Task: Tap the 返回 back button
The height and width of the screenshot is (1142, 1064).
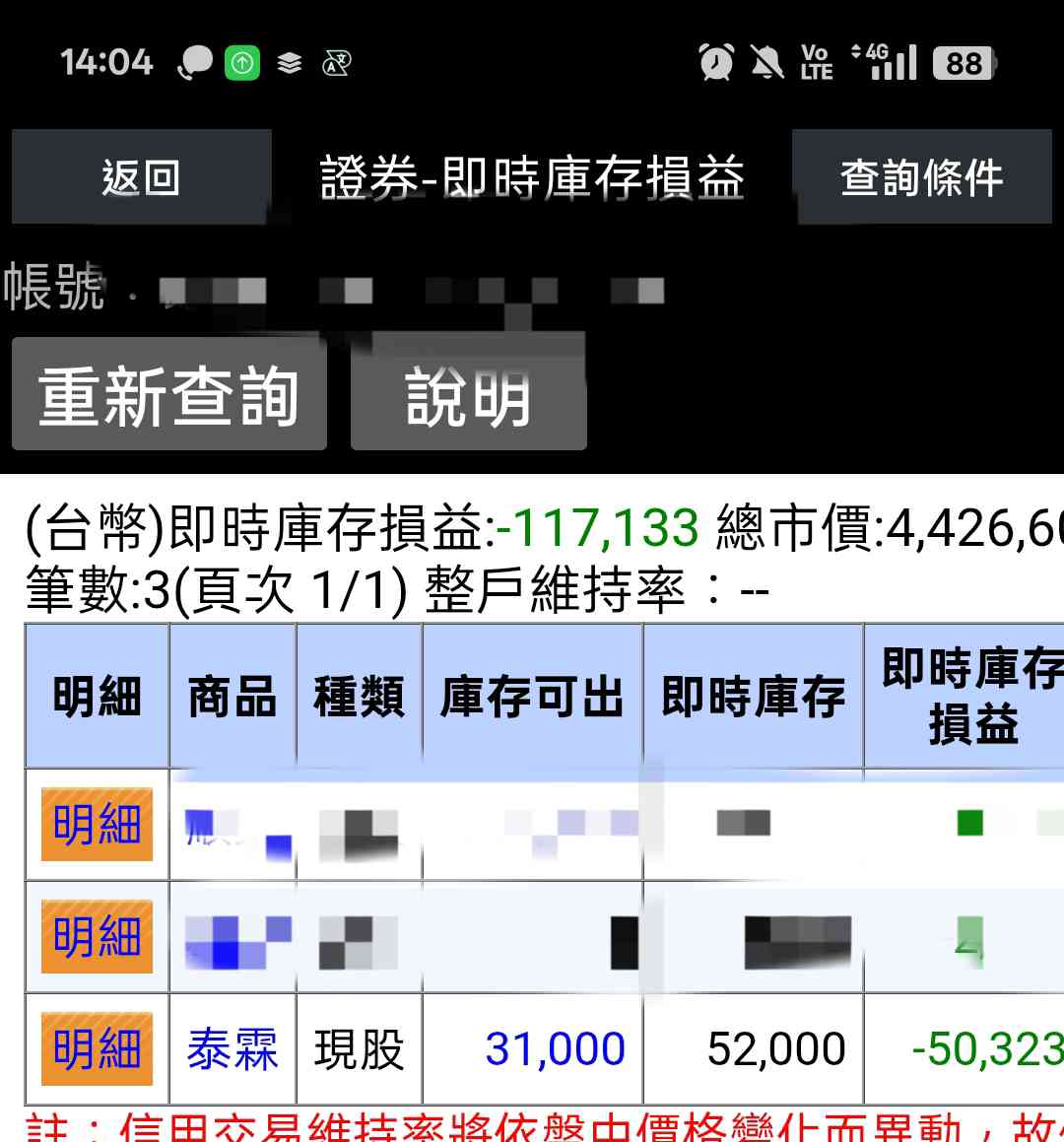Action: [x=141, y=177]
